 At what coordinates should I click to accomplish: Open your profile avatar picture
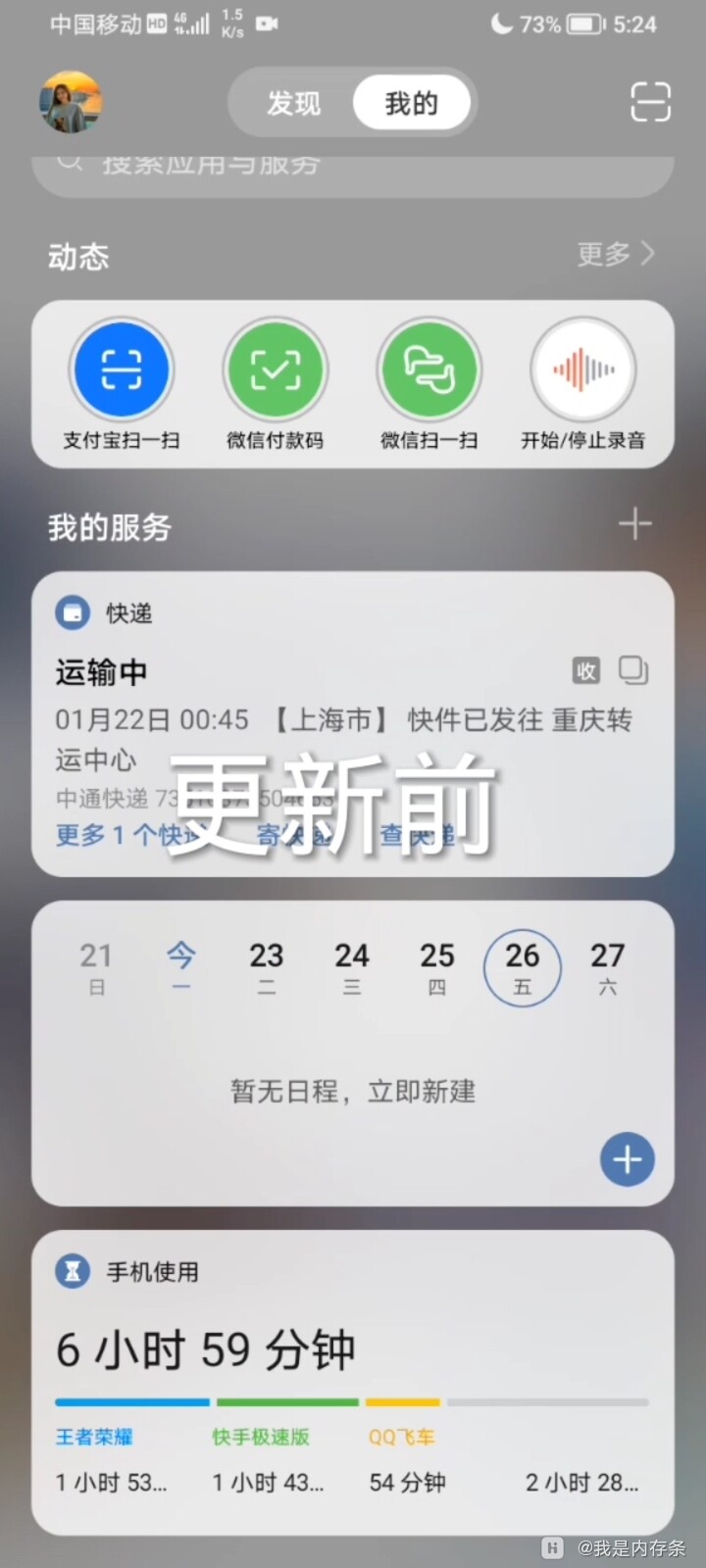70,102
